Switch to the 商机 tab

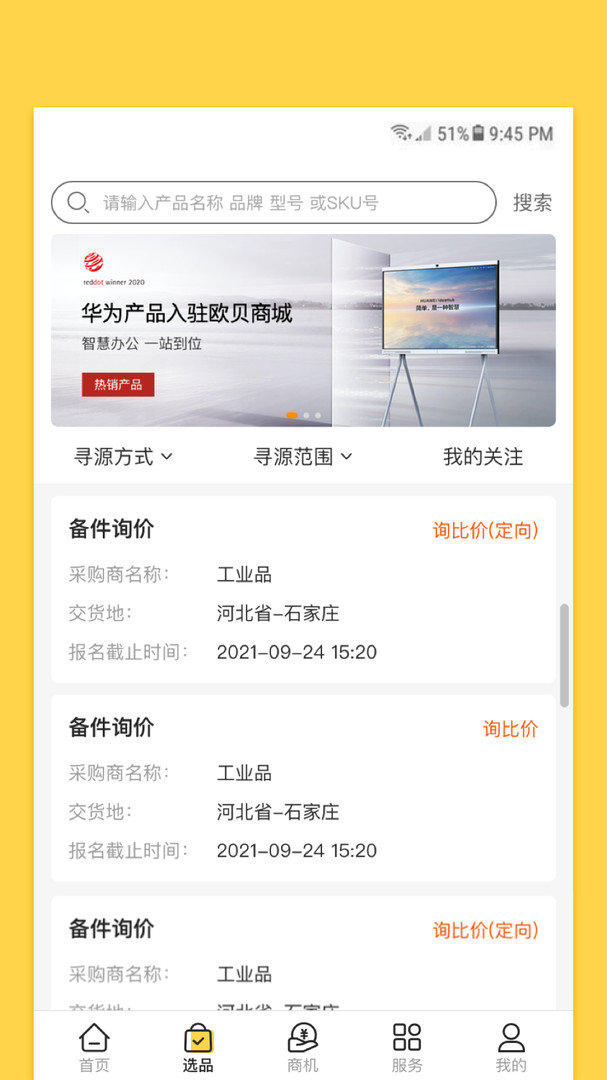pos(303,1047)
